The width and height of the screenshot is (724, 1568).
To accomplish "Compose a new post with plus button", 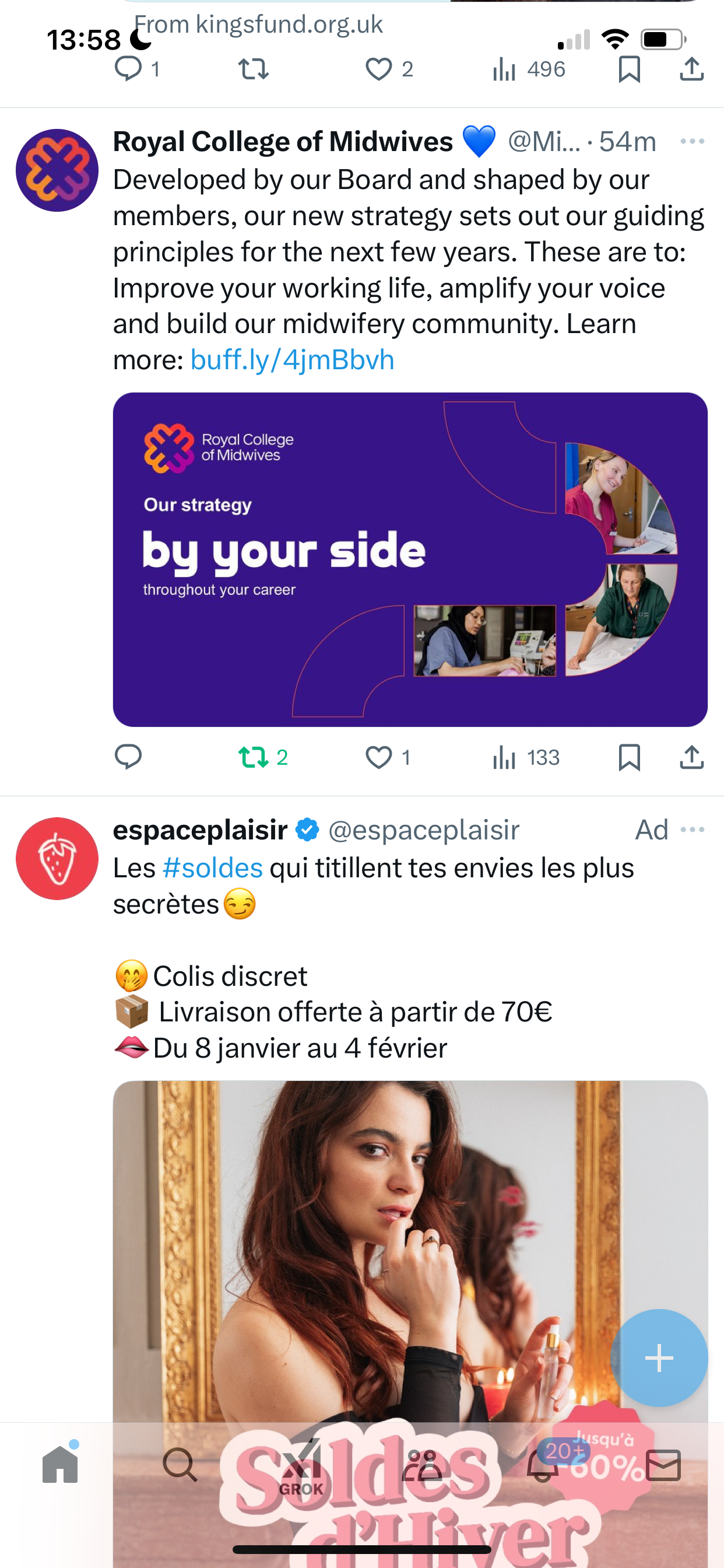I will (659, 1358).
